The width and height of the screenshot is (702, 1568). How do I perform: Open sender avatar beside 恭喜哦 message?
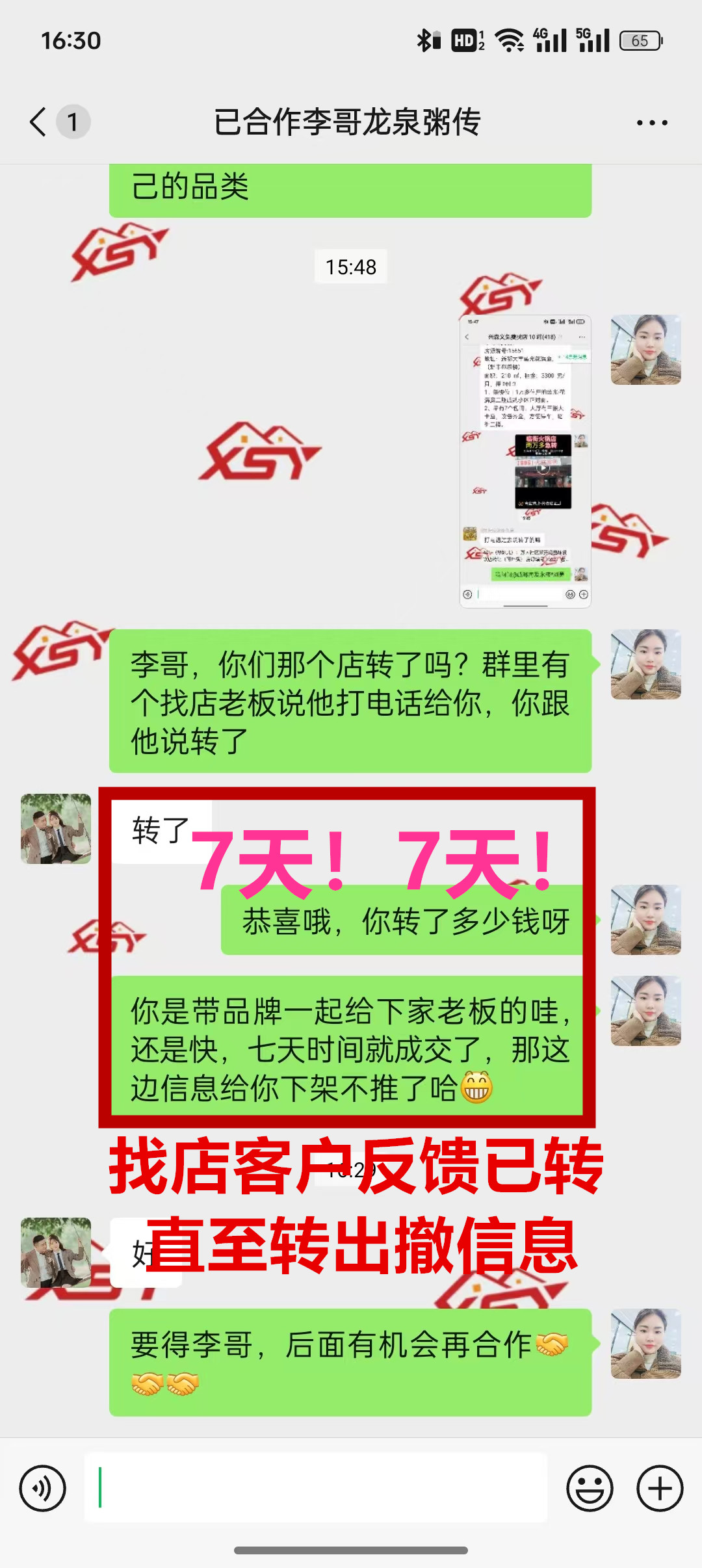[x=645, y=920]
